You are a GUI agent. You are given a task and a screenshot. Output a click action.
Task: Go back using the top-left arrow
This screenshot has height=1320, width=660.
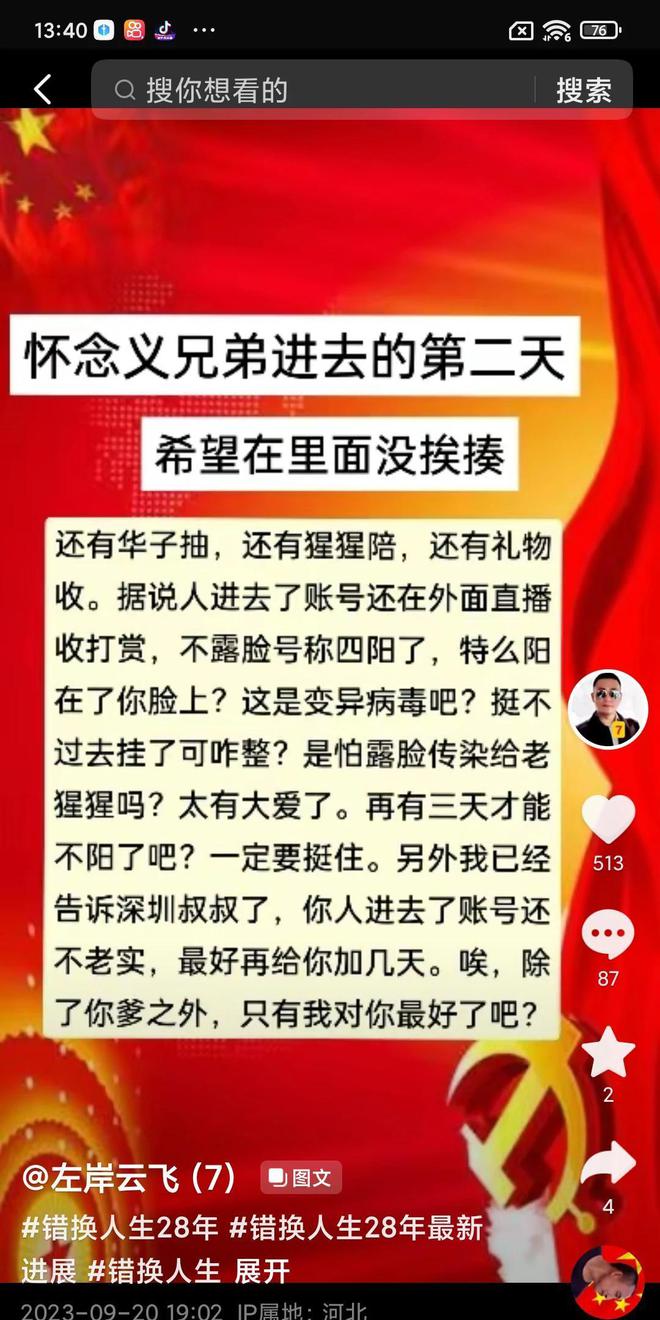(42, 90)
